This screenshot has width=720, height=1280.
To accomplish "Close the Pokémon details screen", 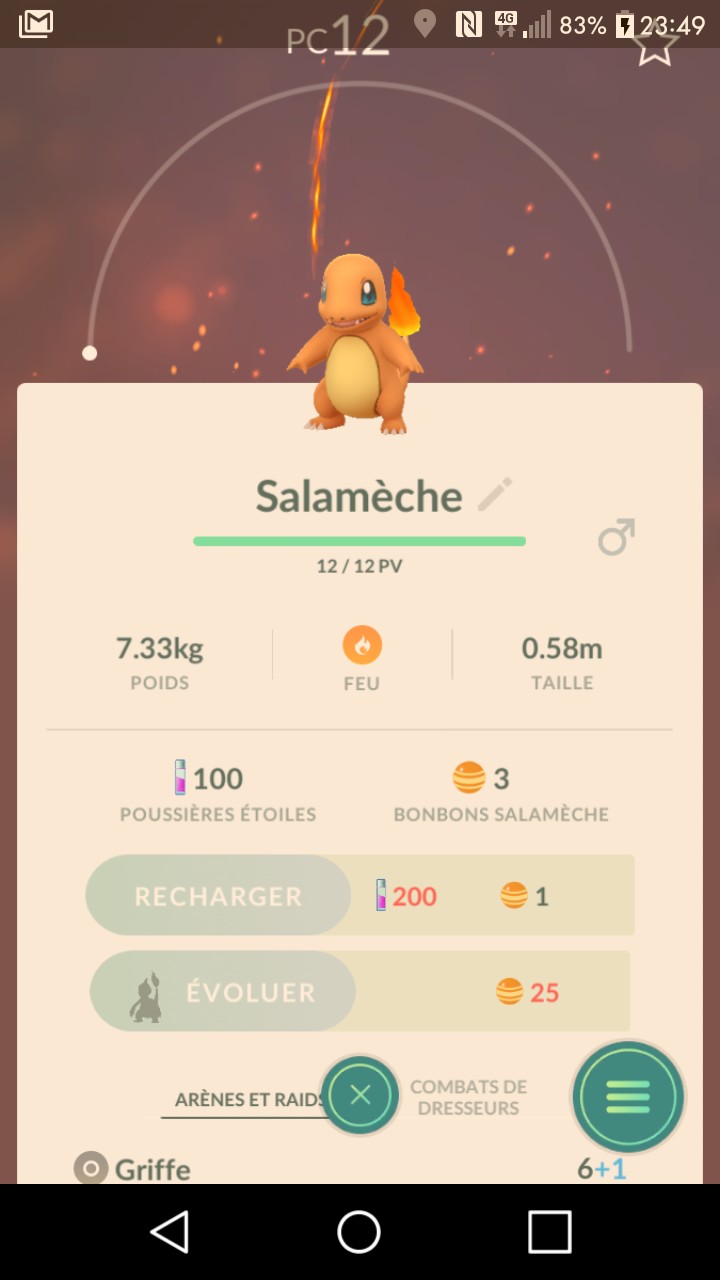I will [360, 1095].
